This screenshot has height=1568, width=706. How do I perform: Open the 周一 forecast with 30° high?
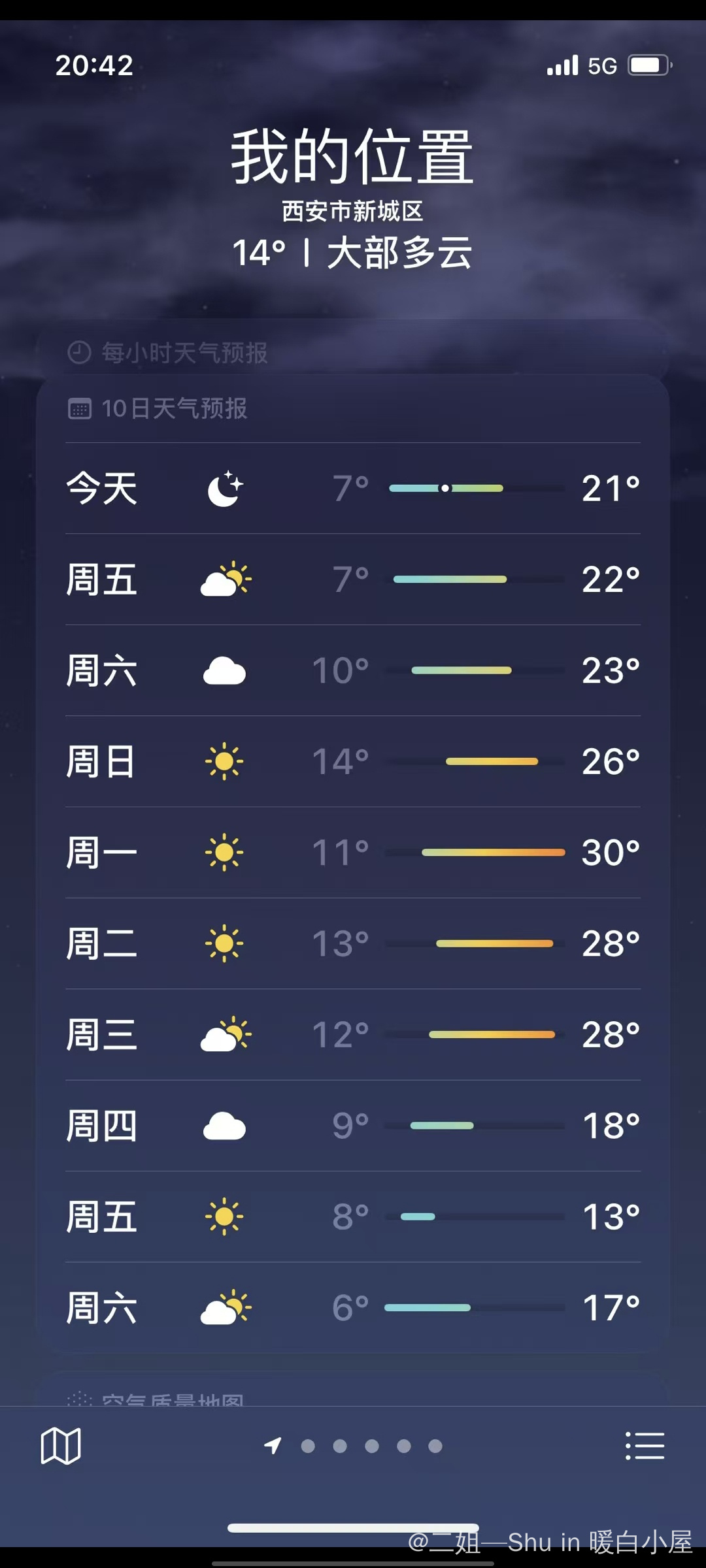tap(353, 853)
